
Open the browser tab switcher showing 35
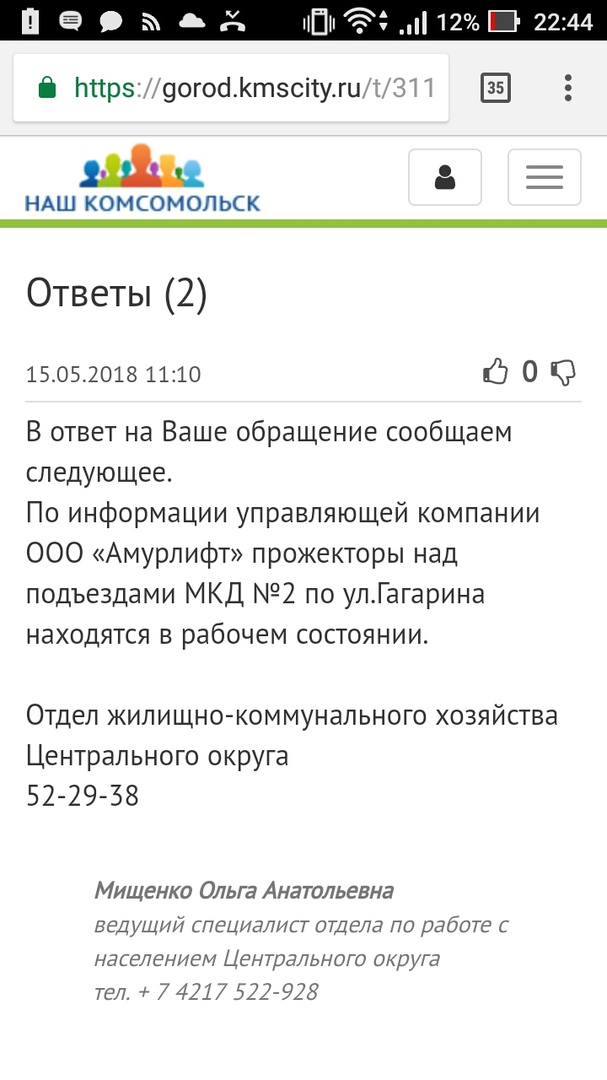click(495, 88)
